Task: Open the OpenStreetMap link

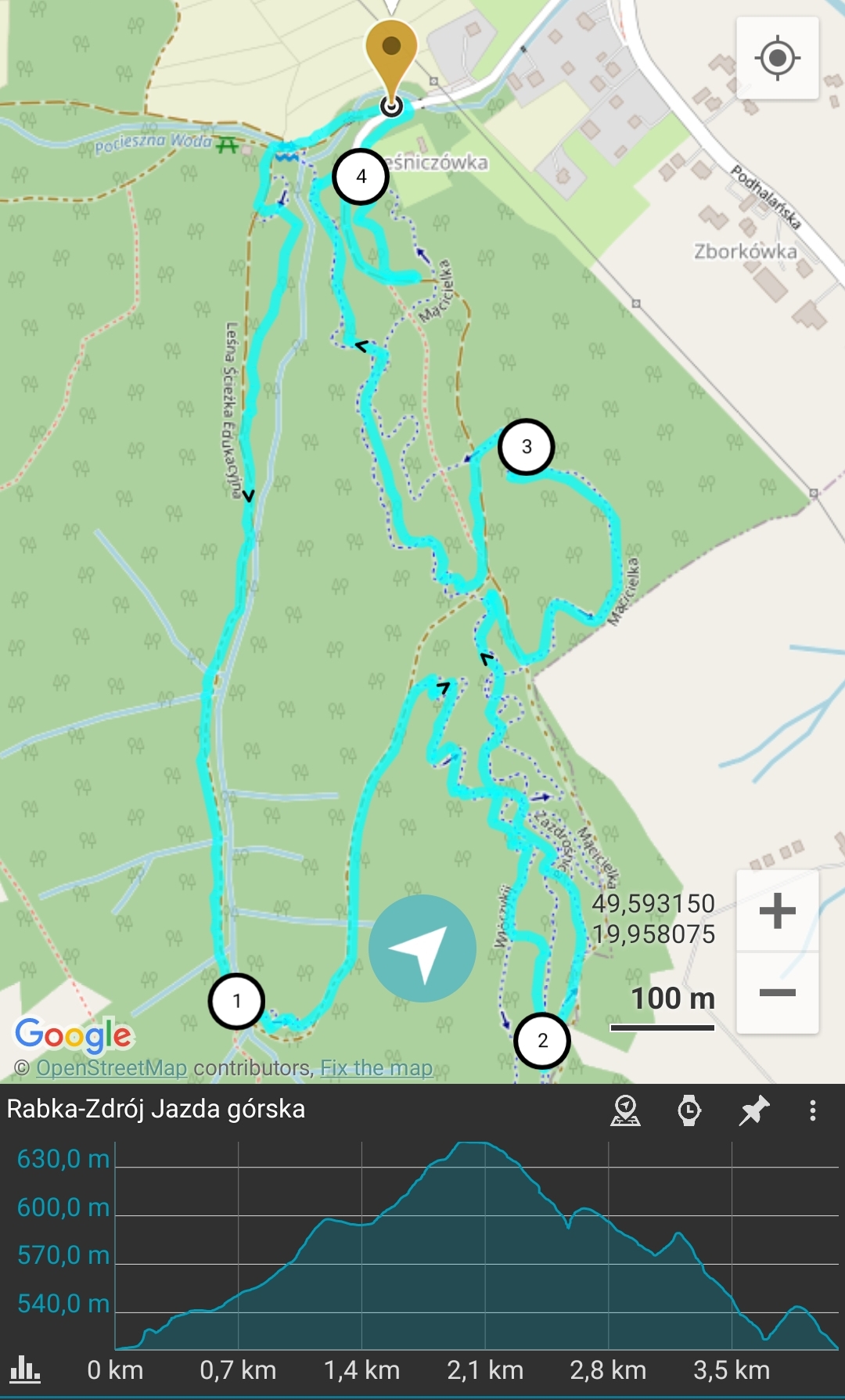Action: coord(112,1067)
